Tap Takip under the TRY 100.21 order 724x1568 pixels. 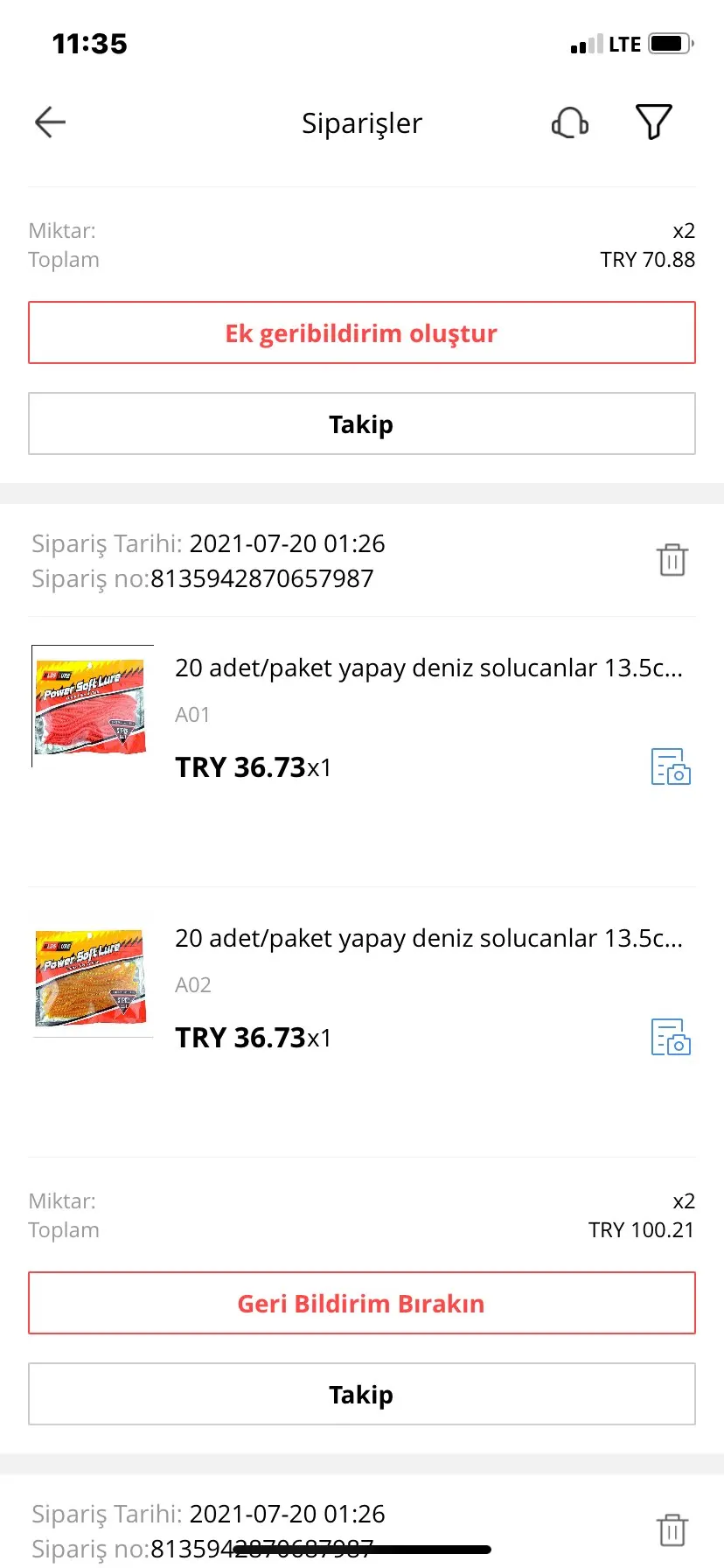[362, 1394]
